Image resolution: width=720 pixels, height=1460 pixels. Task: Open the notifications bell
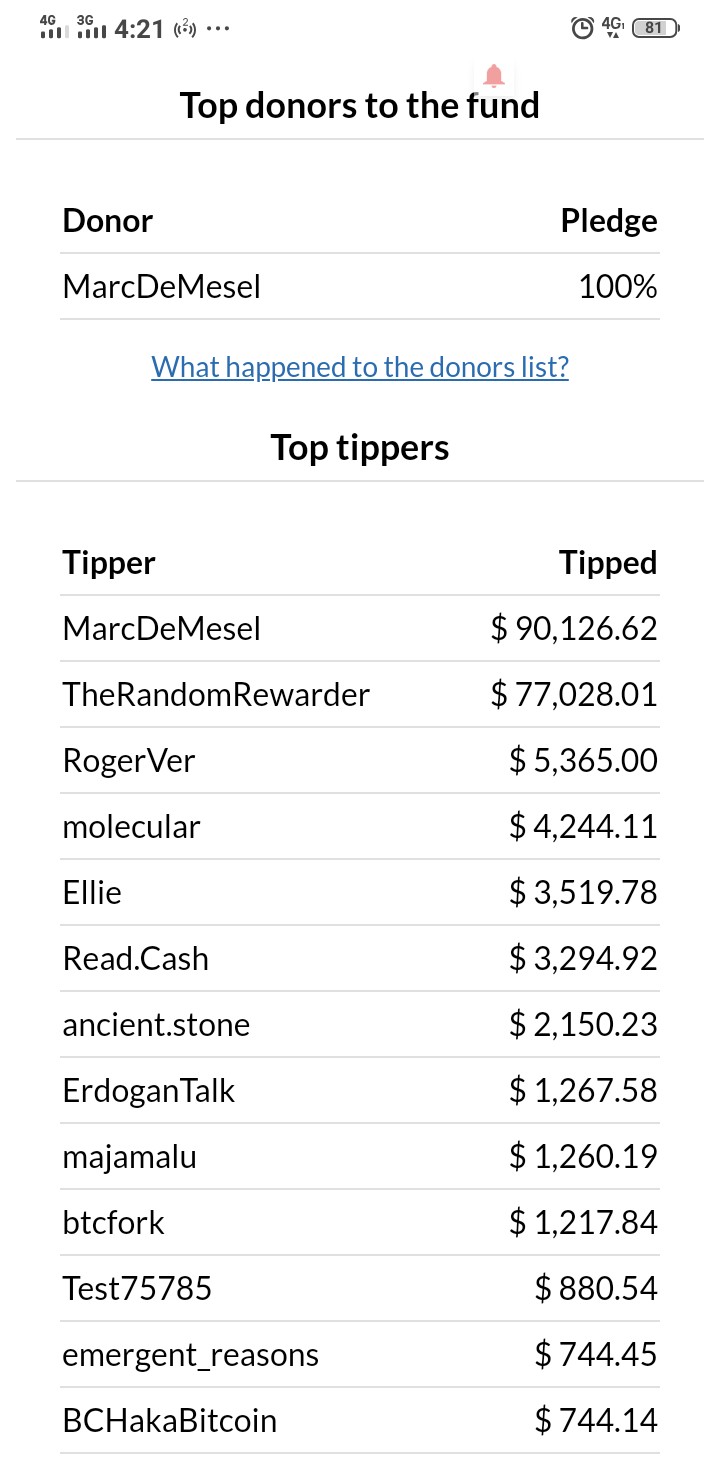[x=494, y=75]
